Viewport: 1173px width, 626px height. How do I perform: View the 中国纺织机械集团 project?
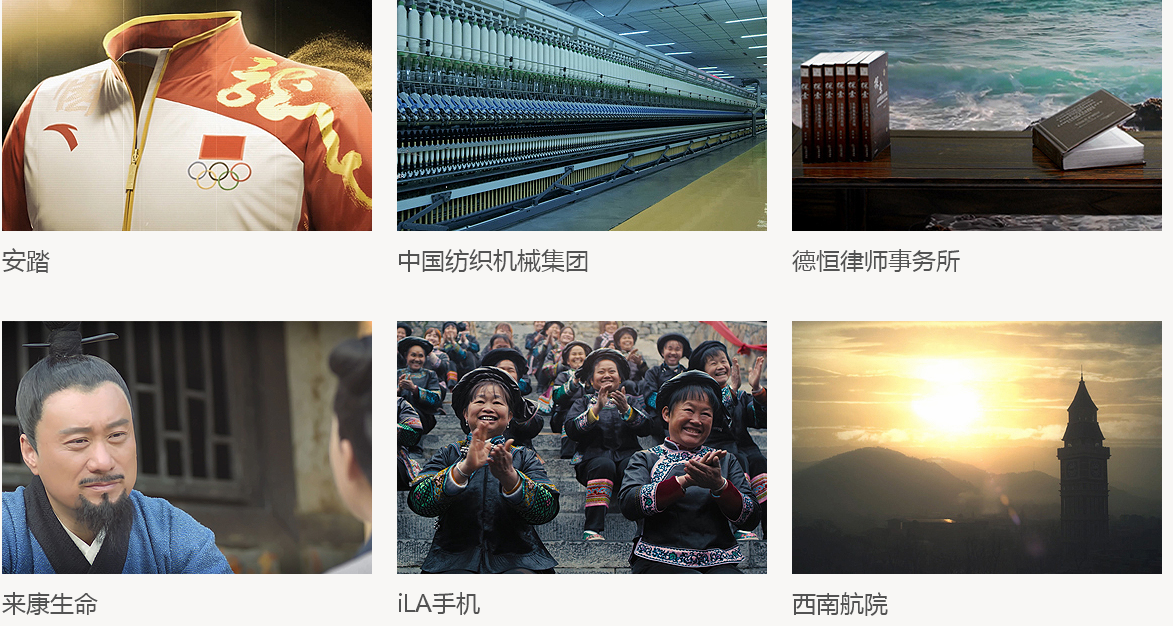pyautogui.click(x=581, y=115)
